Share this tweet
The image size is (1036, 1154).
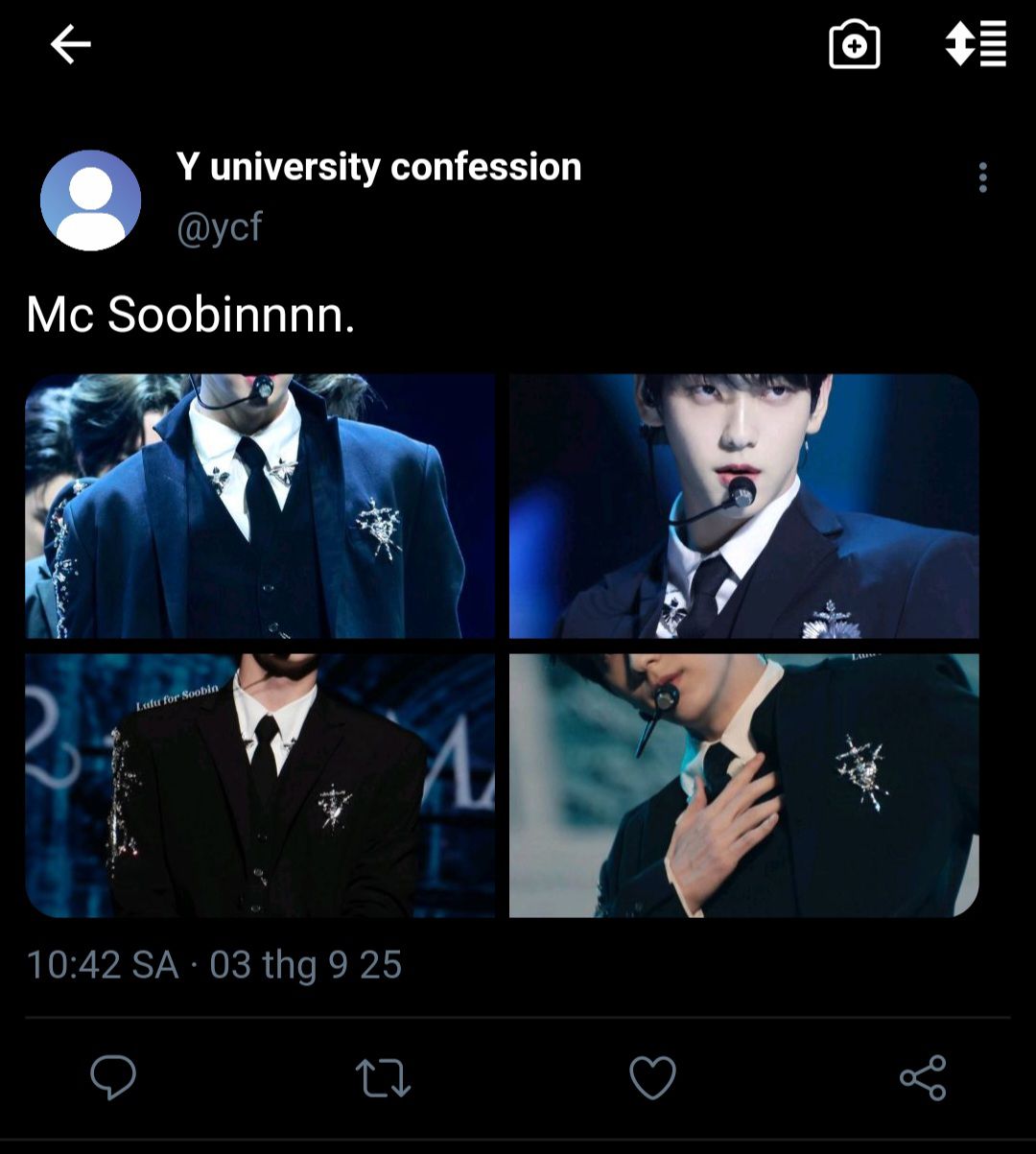[923, 1077]
